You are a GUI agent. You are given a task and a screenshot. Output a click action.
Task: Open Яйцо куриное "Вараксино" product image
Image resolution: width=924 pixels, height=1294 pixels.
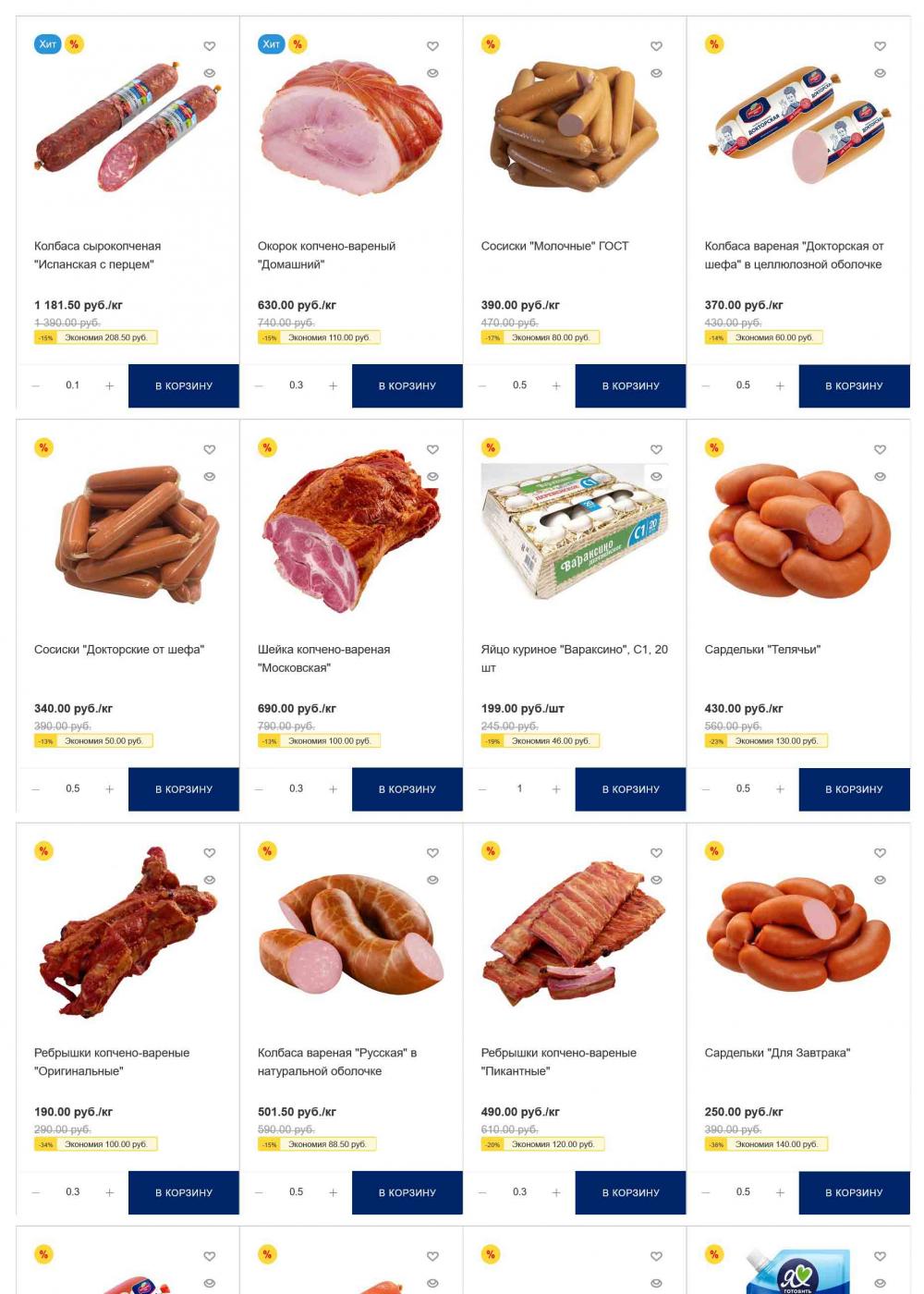[574, 531]
